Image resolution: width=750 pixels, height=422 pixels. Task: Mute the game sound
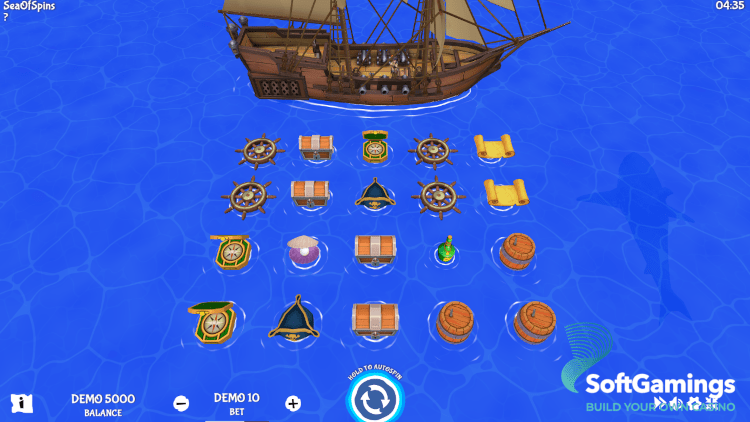(677, 403)
